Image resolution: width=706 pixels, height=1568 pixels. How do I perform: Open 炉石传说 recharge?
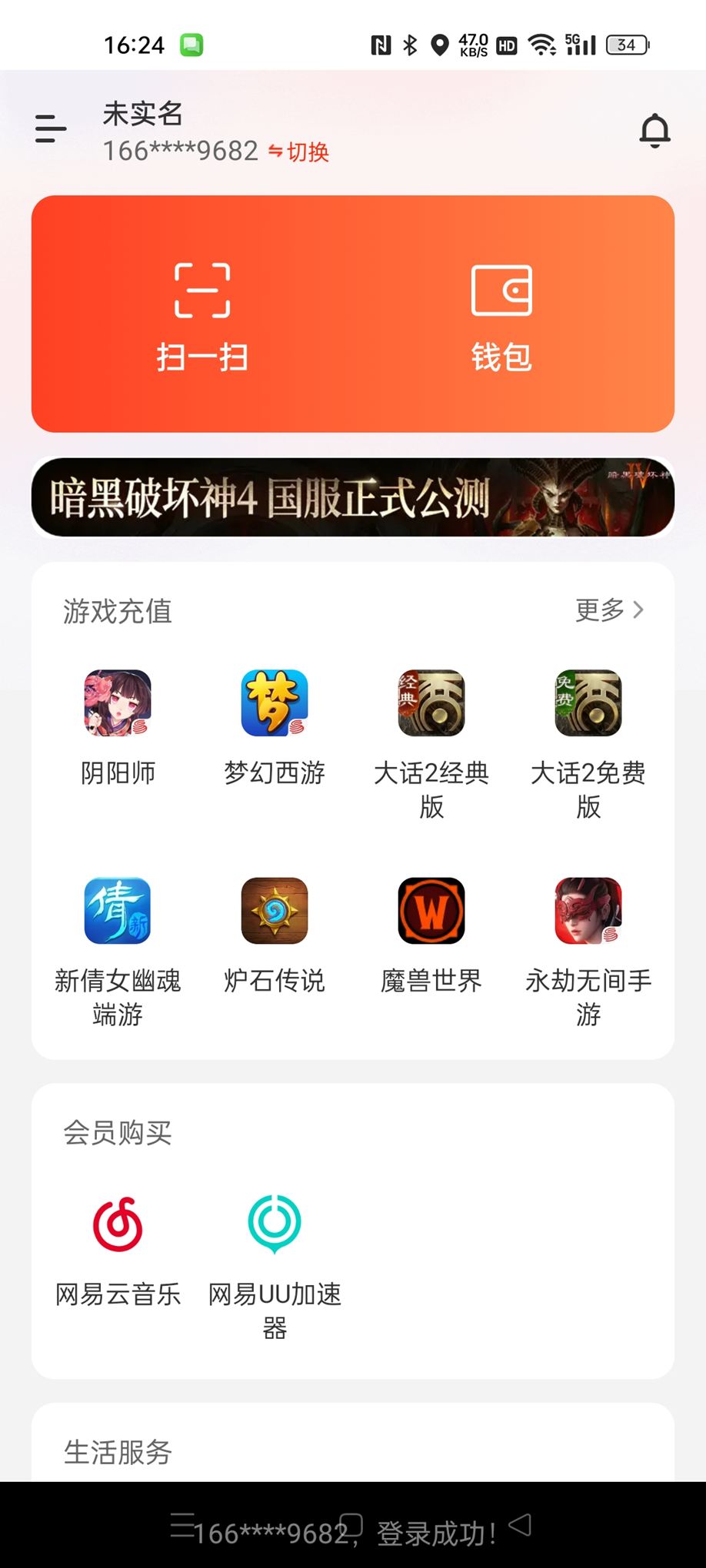click(275, 932)
